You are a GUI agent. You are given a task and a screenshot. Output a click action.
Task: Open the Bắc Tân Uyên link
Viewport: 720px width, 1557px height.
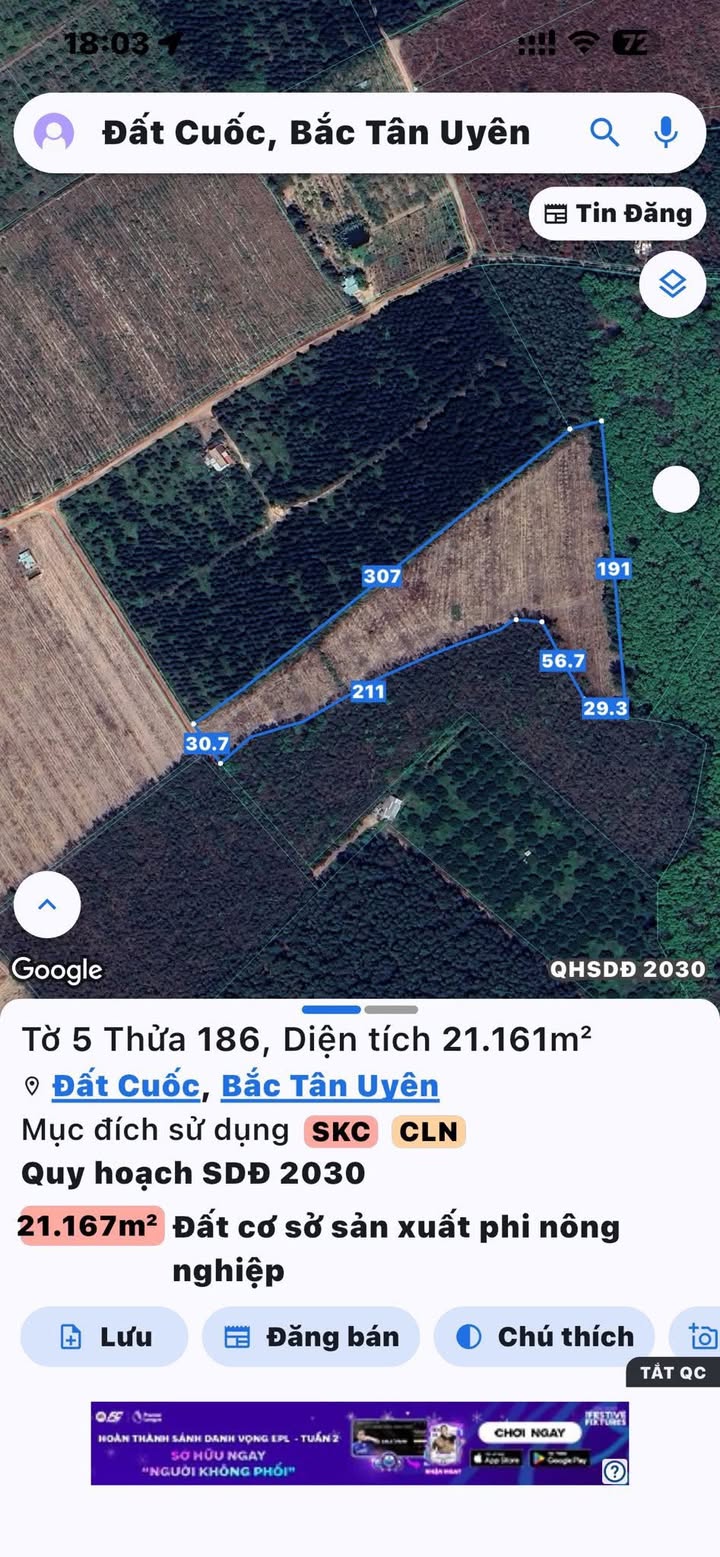(x=329, y=1086)
